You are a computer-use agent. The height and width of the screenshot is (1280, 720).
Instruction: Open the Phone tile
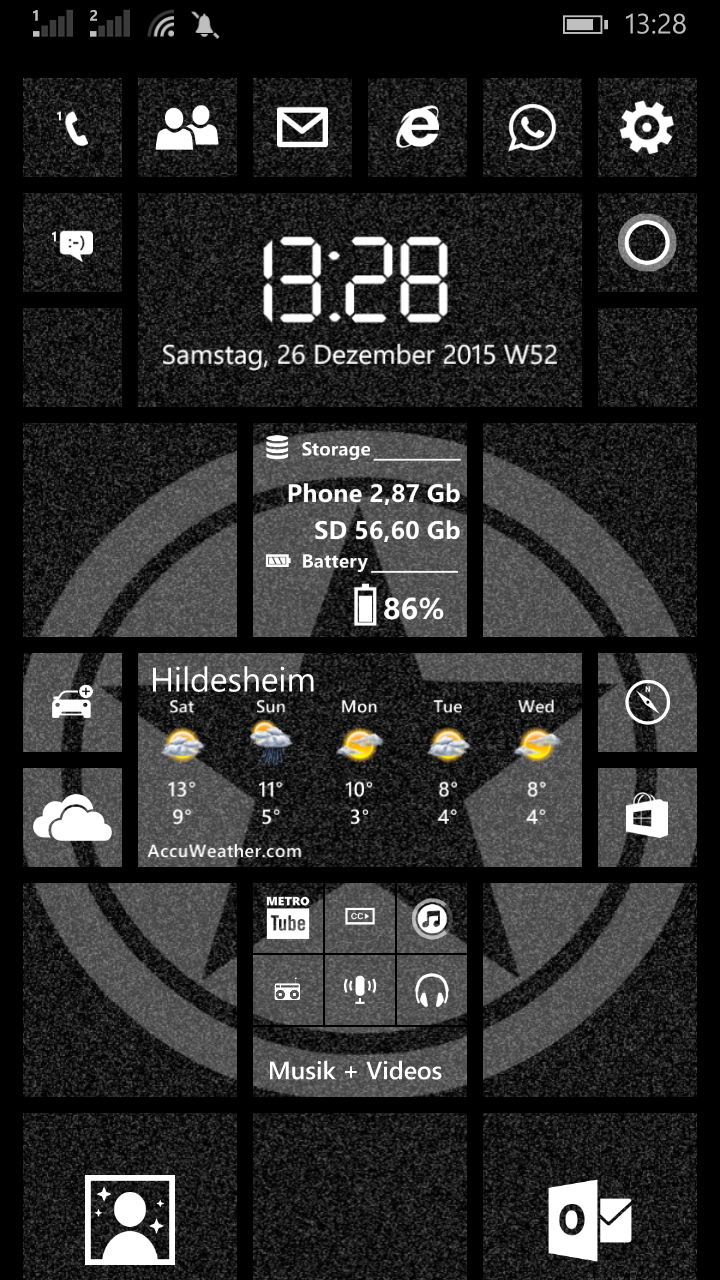[72, 128]
